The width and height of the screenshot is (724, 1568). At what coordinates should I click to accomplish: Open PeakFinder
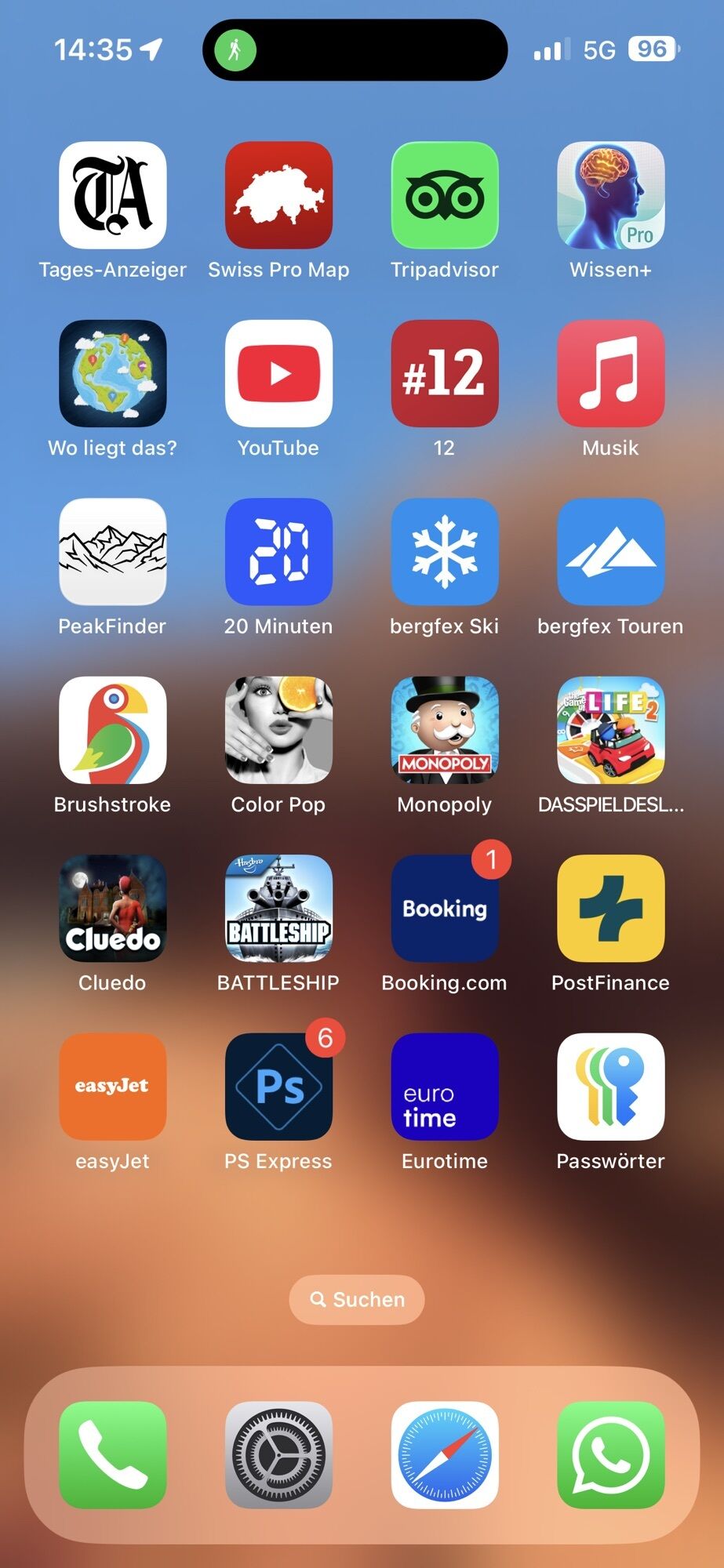(112, 551)
